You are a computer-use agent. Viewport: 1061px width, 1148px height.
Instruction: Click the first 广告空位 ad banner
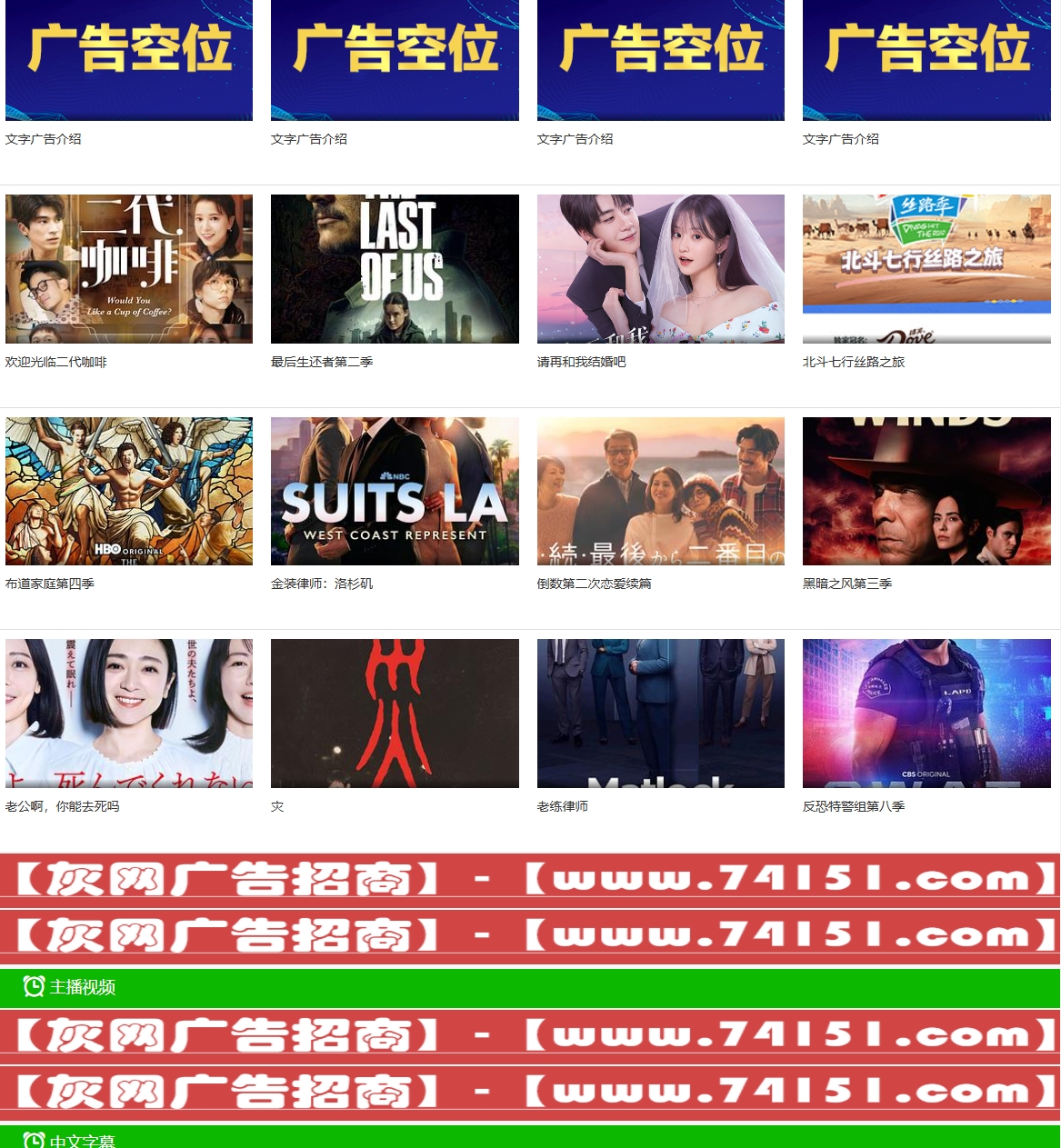click(128, 60)
